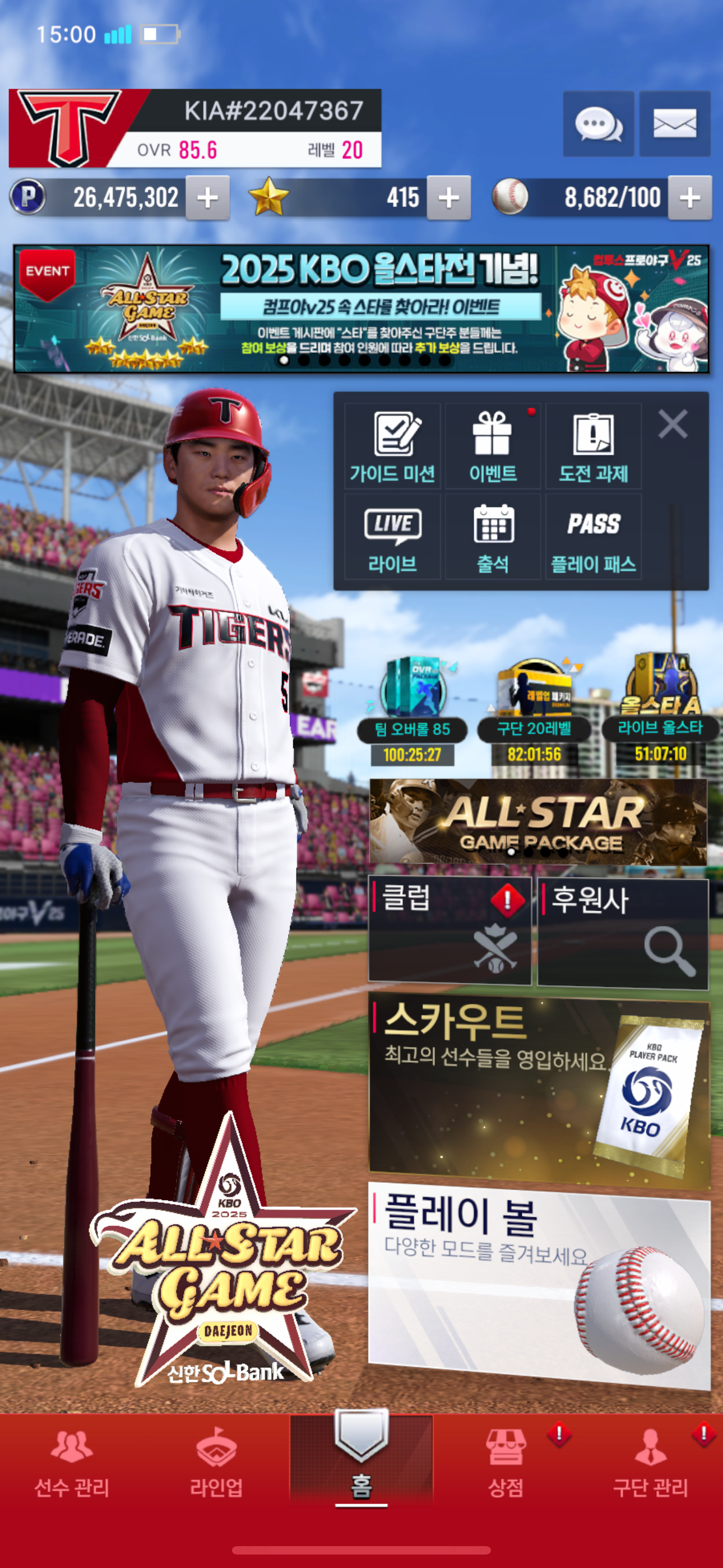This screenshot has width=723, height=1568.
Task: Open the All Star Game Package banner
Action: 538,822
